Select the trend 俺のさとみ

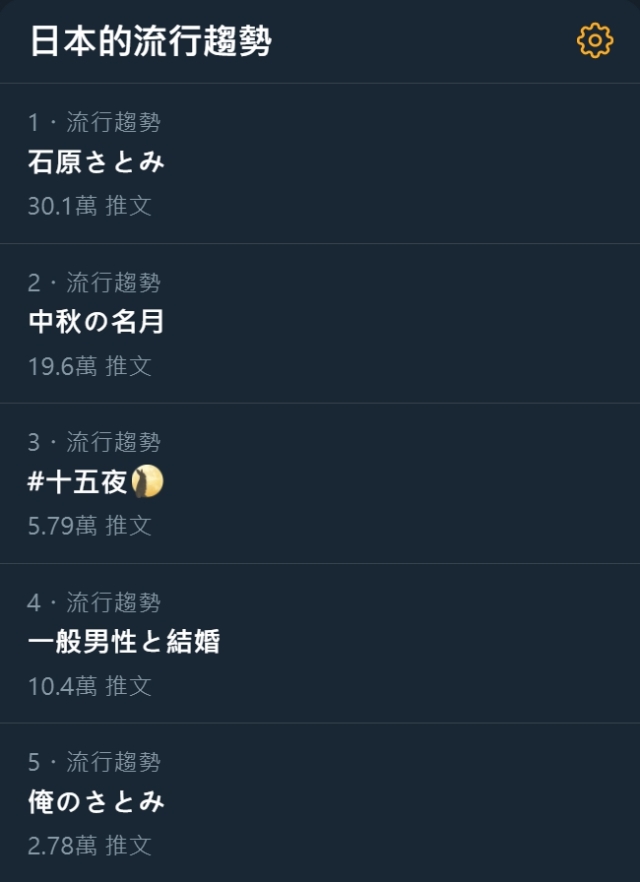96,802
